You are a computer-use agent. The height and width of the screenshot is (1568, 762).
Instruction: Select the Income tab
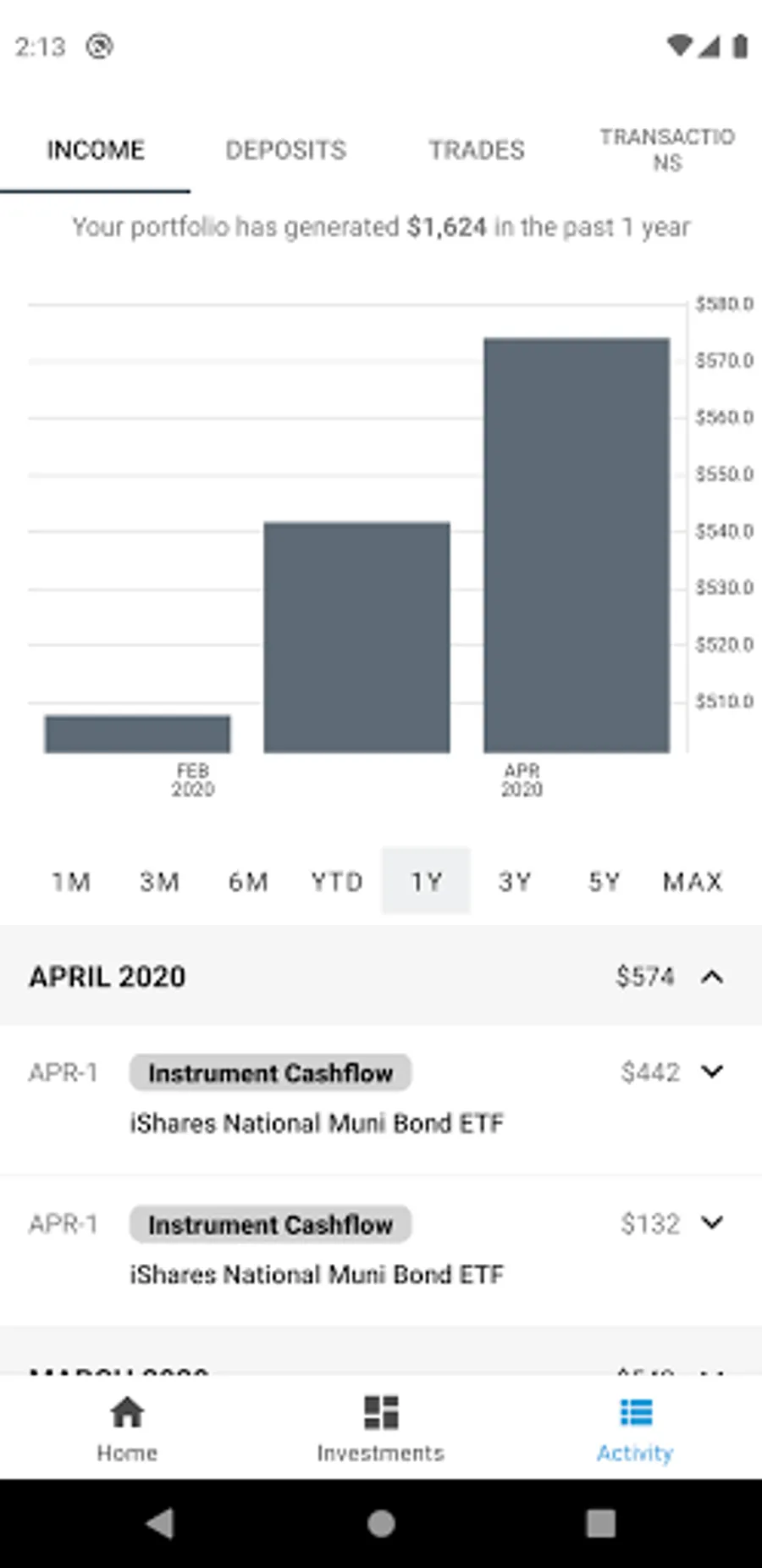pos(95,150)
